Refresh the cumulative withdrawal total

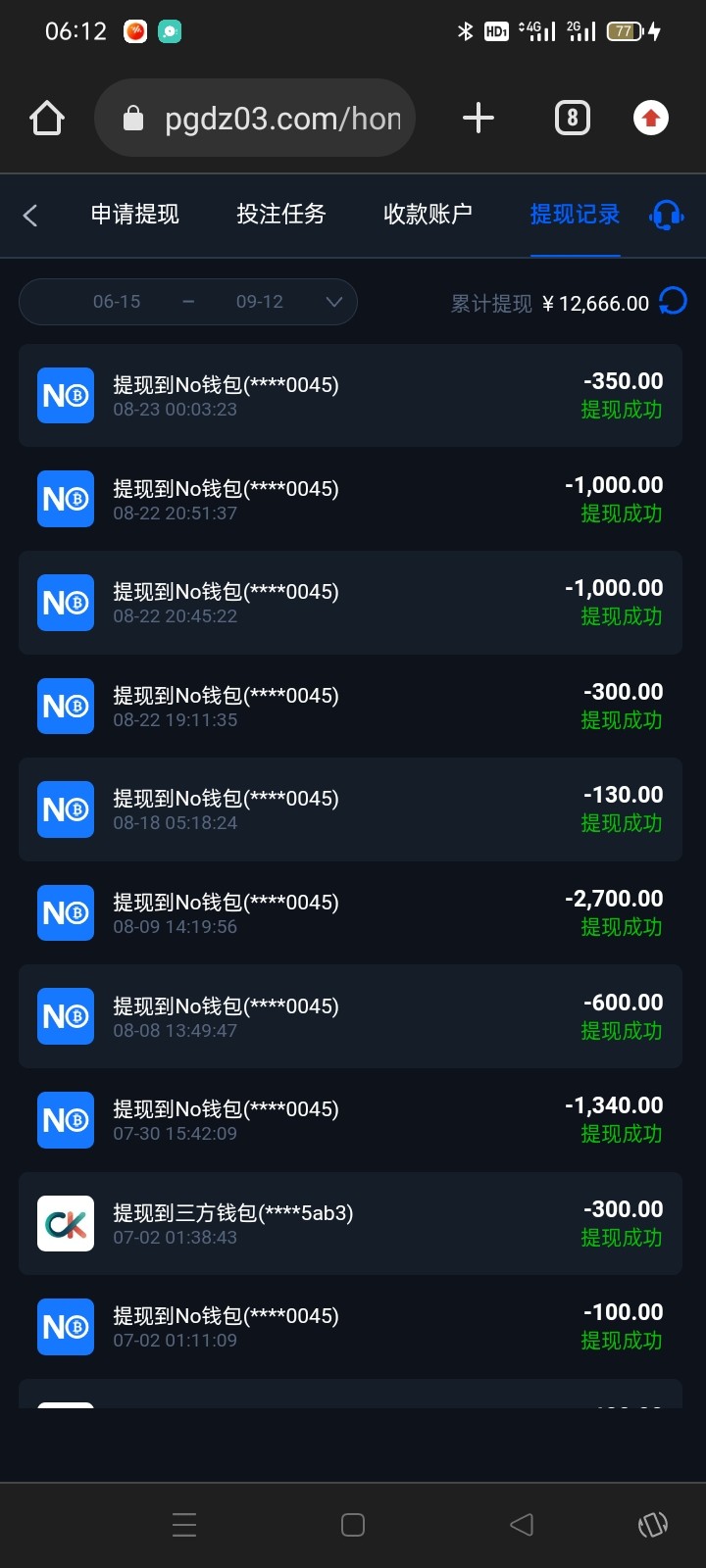click(674, 302)
